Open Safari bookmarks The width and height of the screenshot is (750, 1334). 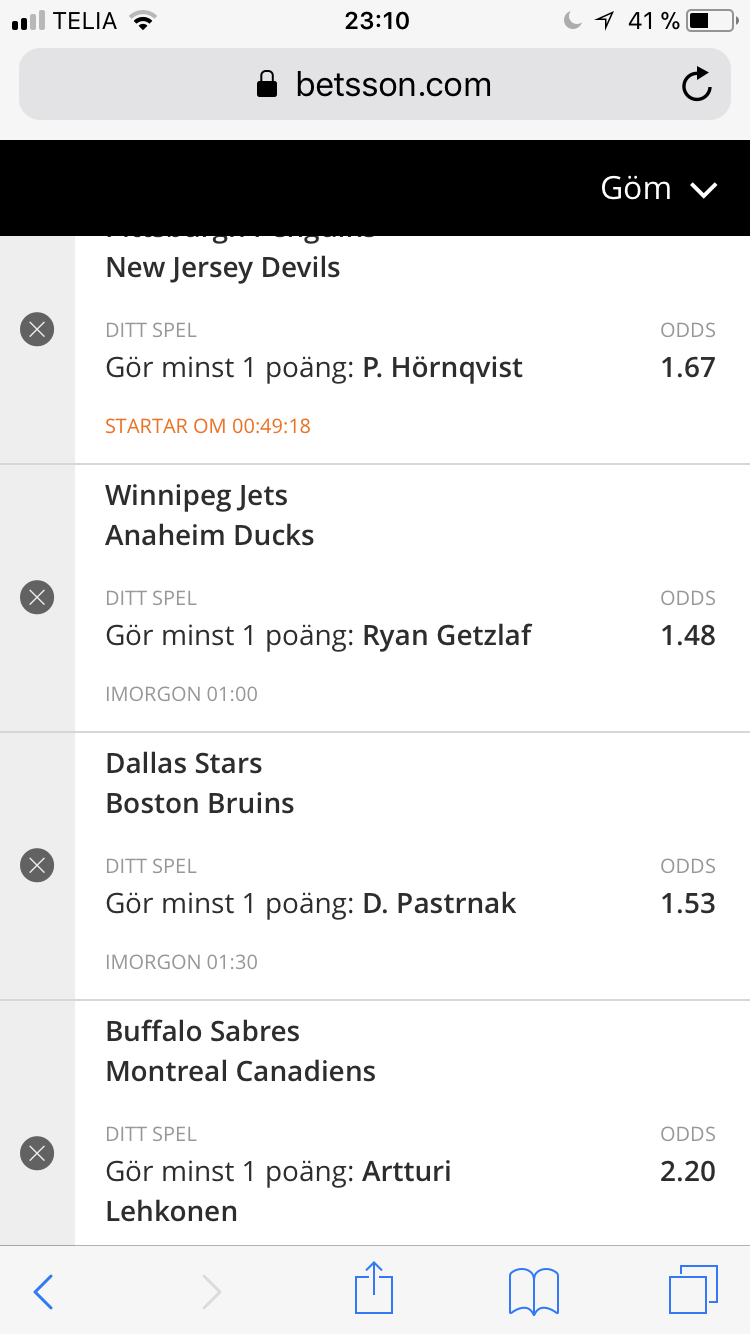tap(534, 1291)
